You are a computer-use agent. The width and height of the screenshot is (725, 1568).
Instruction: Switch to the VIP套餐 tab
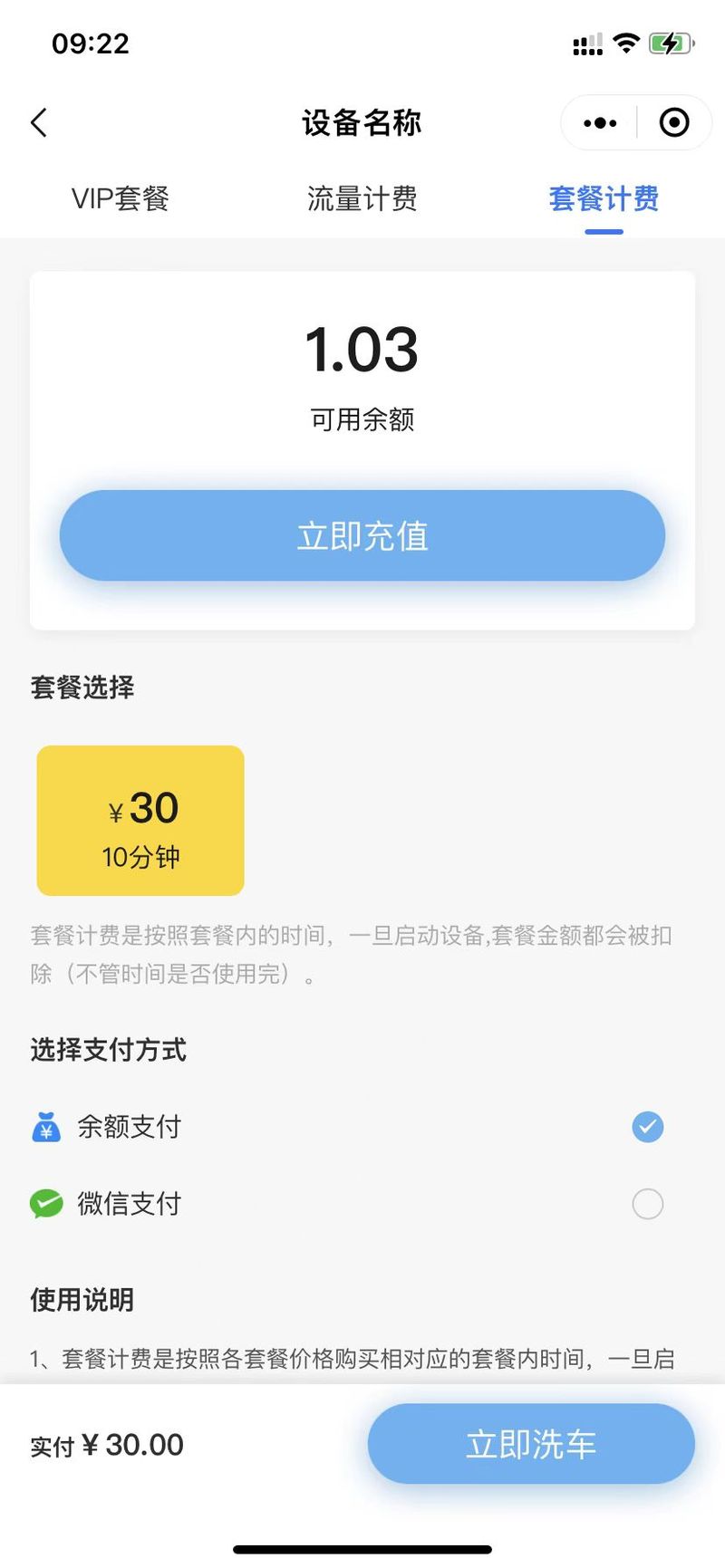coord(121,198)
